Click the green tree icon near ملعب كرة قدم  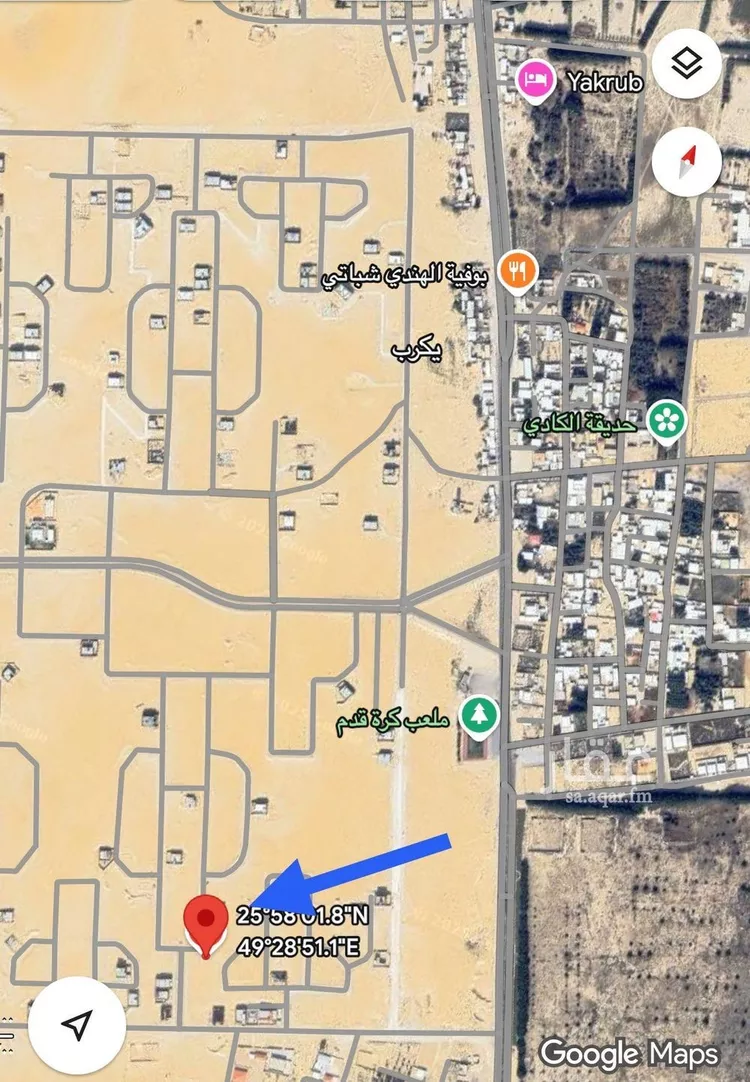(x=478, y=715)
